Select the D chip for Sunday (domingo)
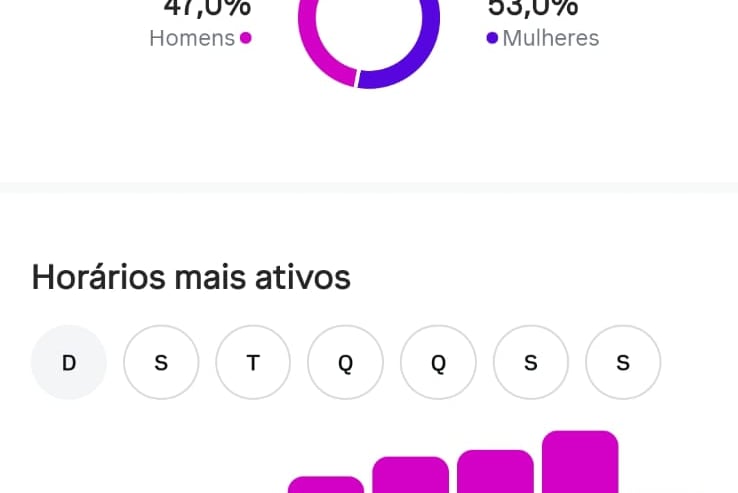The image size is (738, 493). pyautogui.click(x=69, y=363)
